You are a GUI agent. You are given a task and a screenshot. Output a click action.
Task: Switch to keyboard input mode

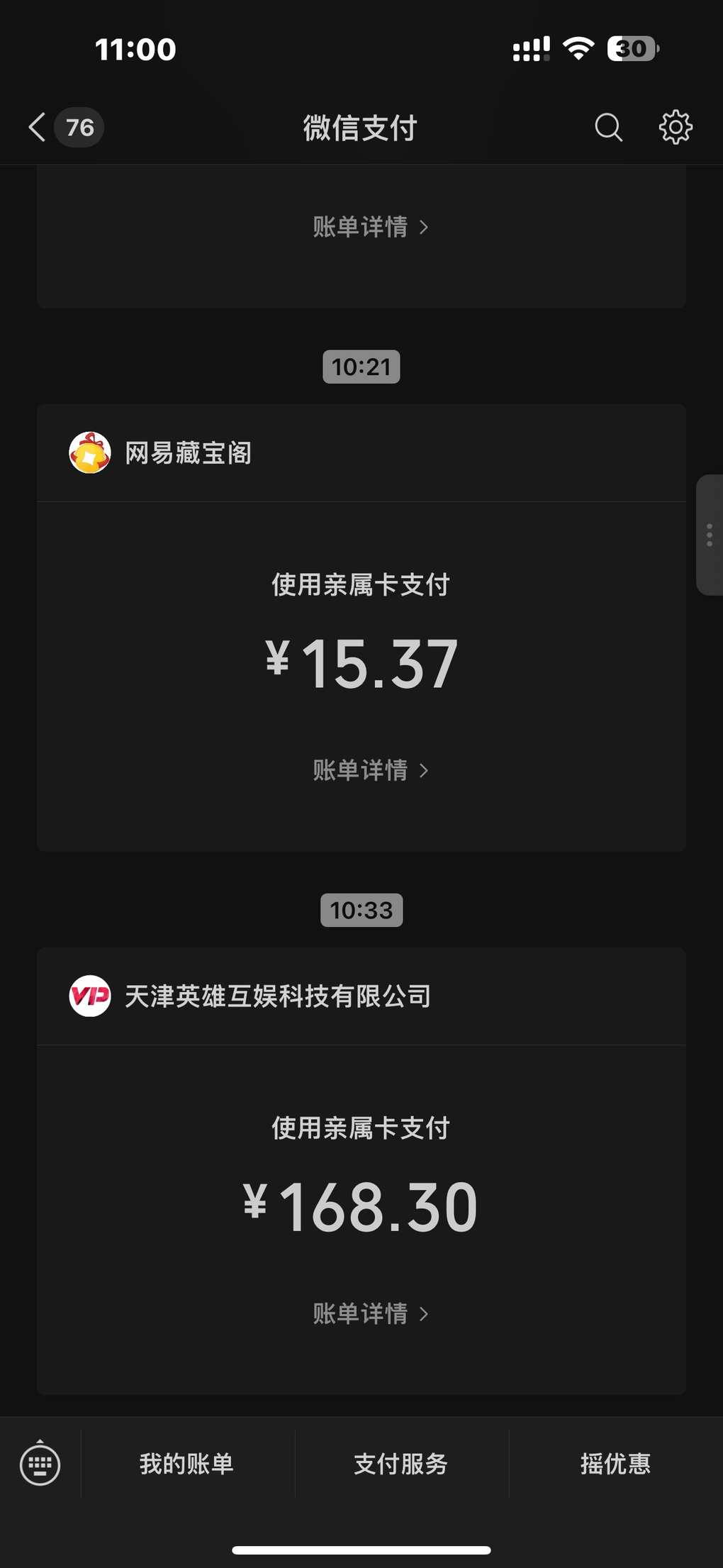40,1464
